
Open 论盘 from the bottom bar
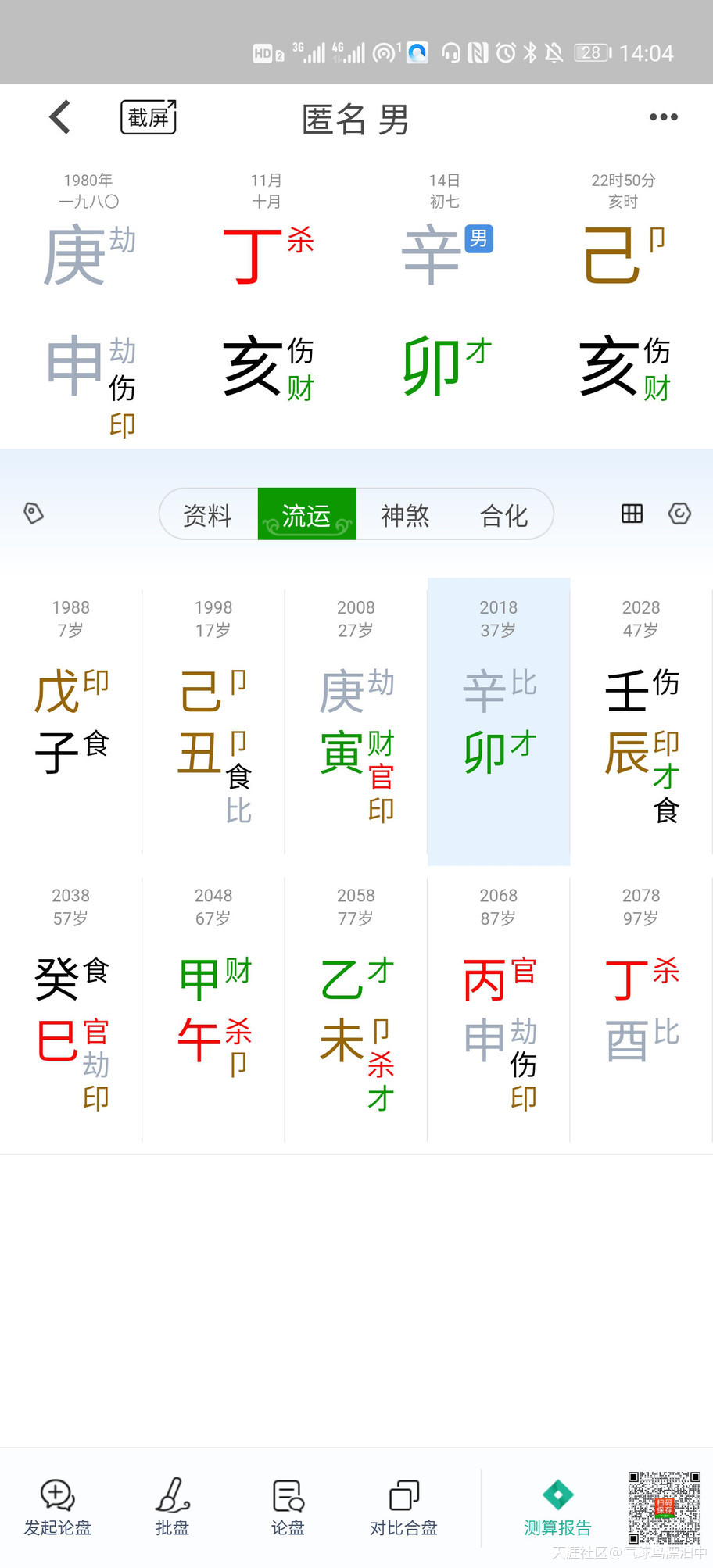(x=288, y=1507)
